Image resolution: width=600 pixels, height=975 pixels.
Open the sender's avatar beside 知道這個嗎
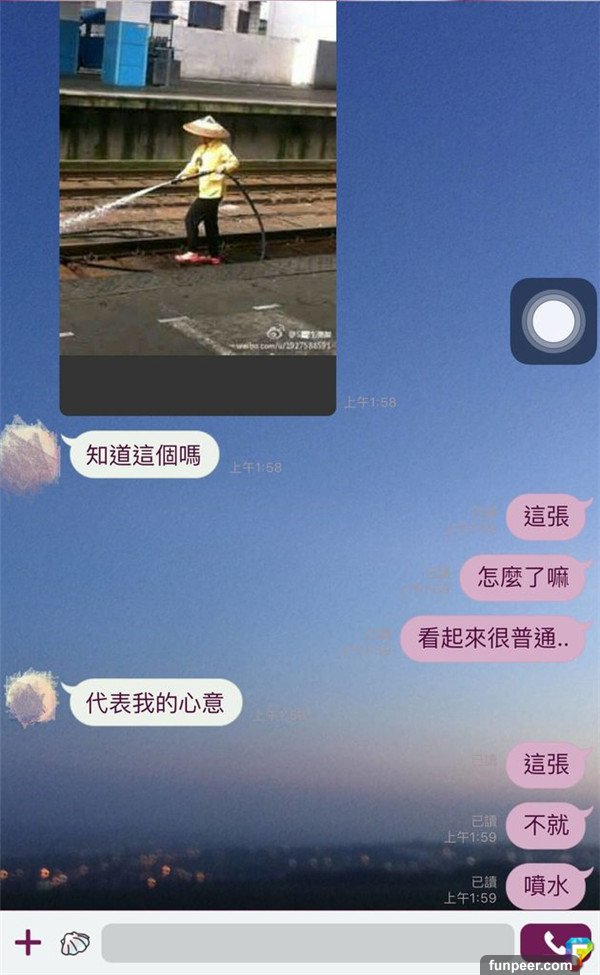[x=29, y=456]
